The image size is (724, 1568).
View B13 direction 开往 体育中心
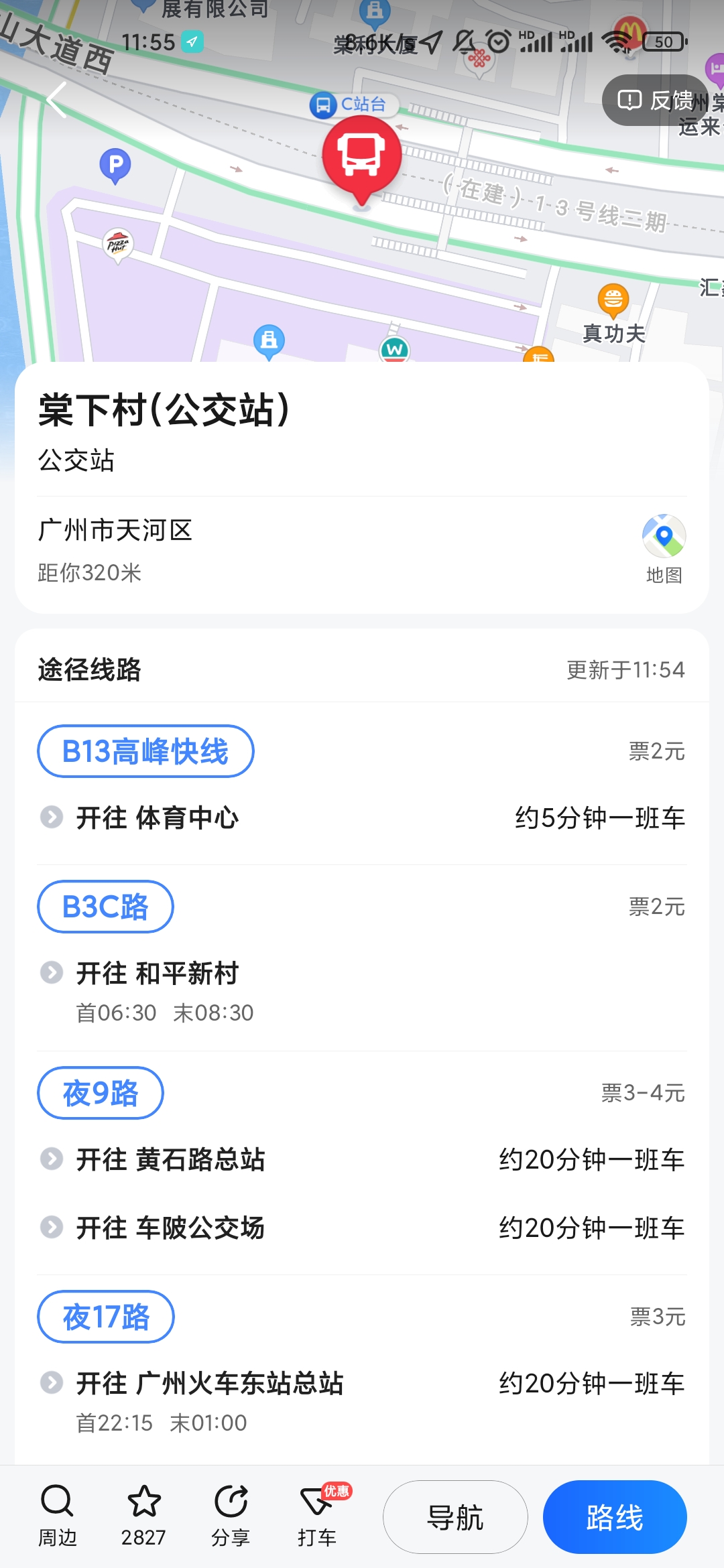(x=362, y=818)
